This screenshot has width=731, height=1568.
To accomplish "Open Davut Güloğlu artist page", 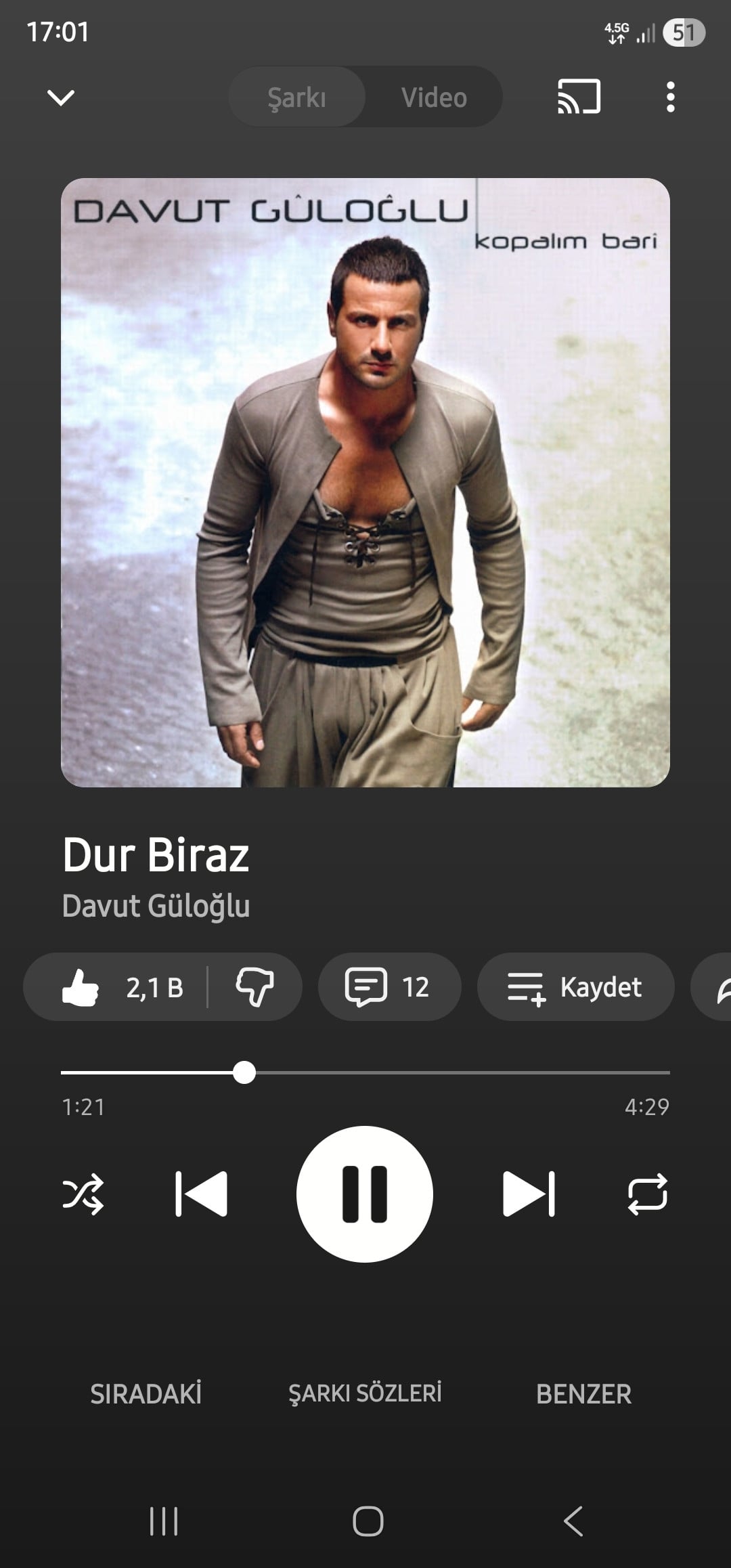I will tap(156, 906).
